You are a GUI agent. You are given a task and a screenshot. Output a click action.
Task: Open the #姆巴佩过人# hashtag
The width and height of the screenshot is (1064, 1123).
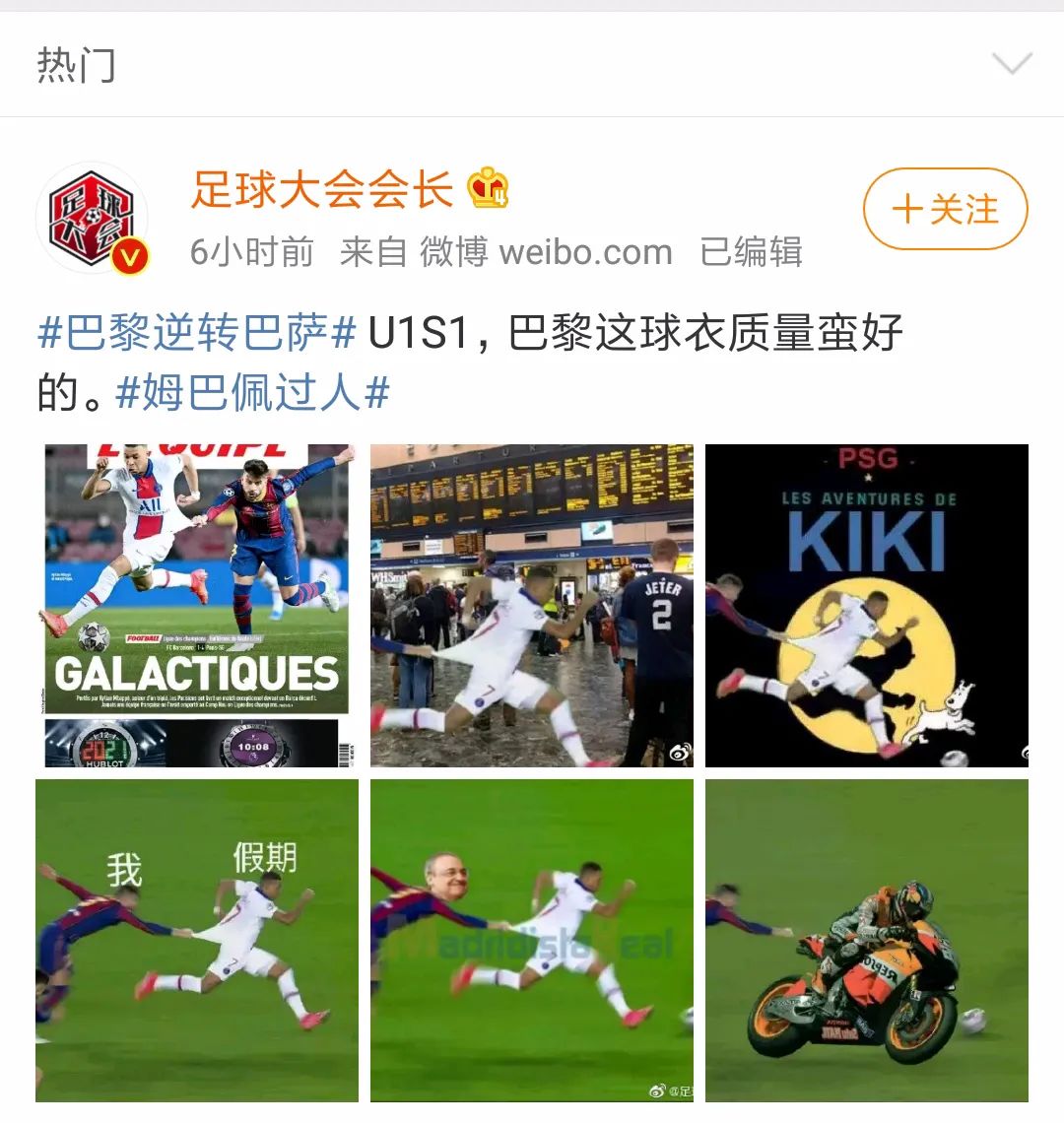pyautogui.click(x=252, y=393)
